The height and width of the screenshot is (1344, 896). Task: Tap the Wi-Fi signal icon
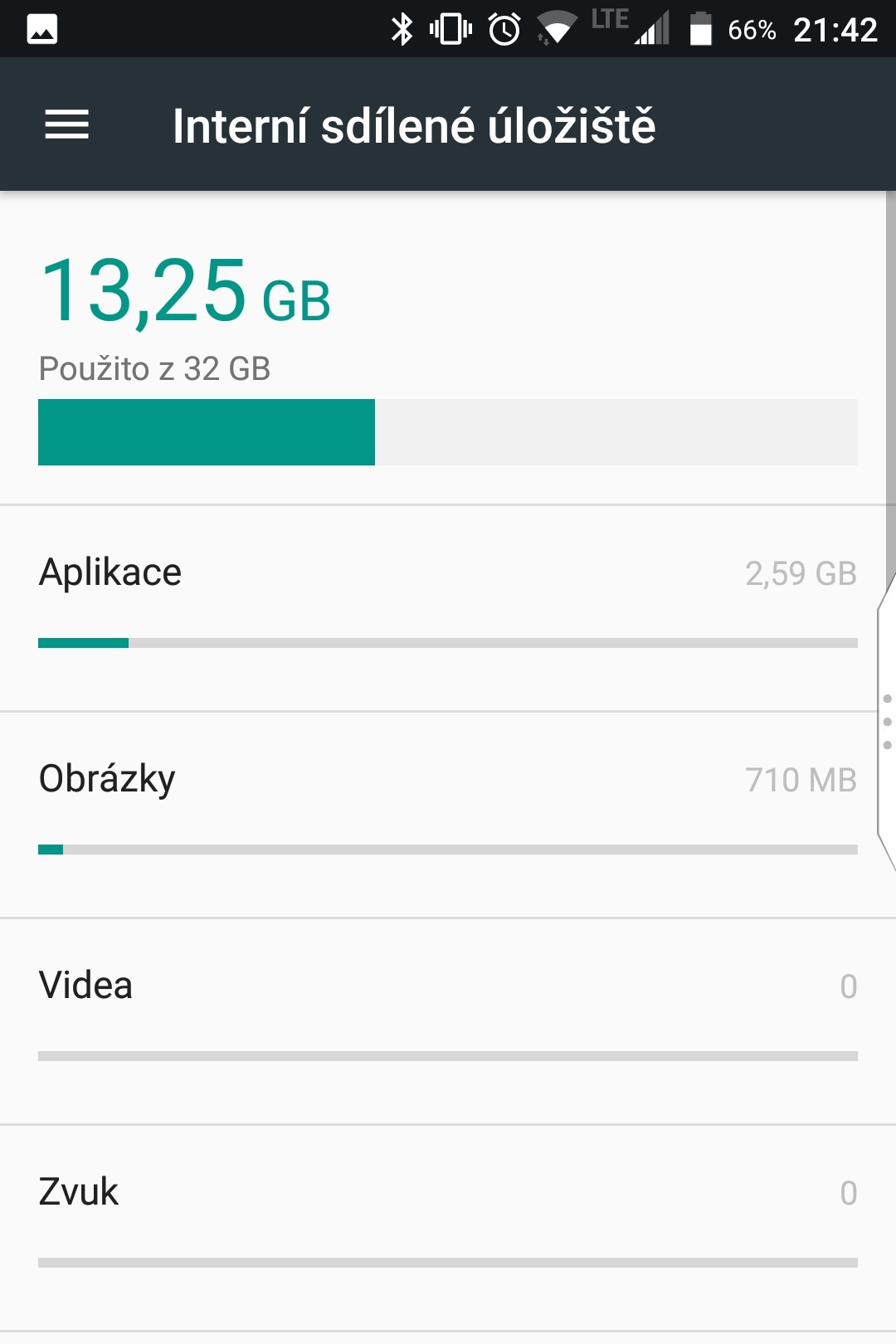click(558, 28)
